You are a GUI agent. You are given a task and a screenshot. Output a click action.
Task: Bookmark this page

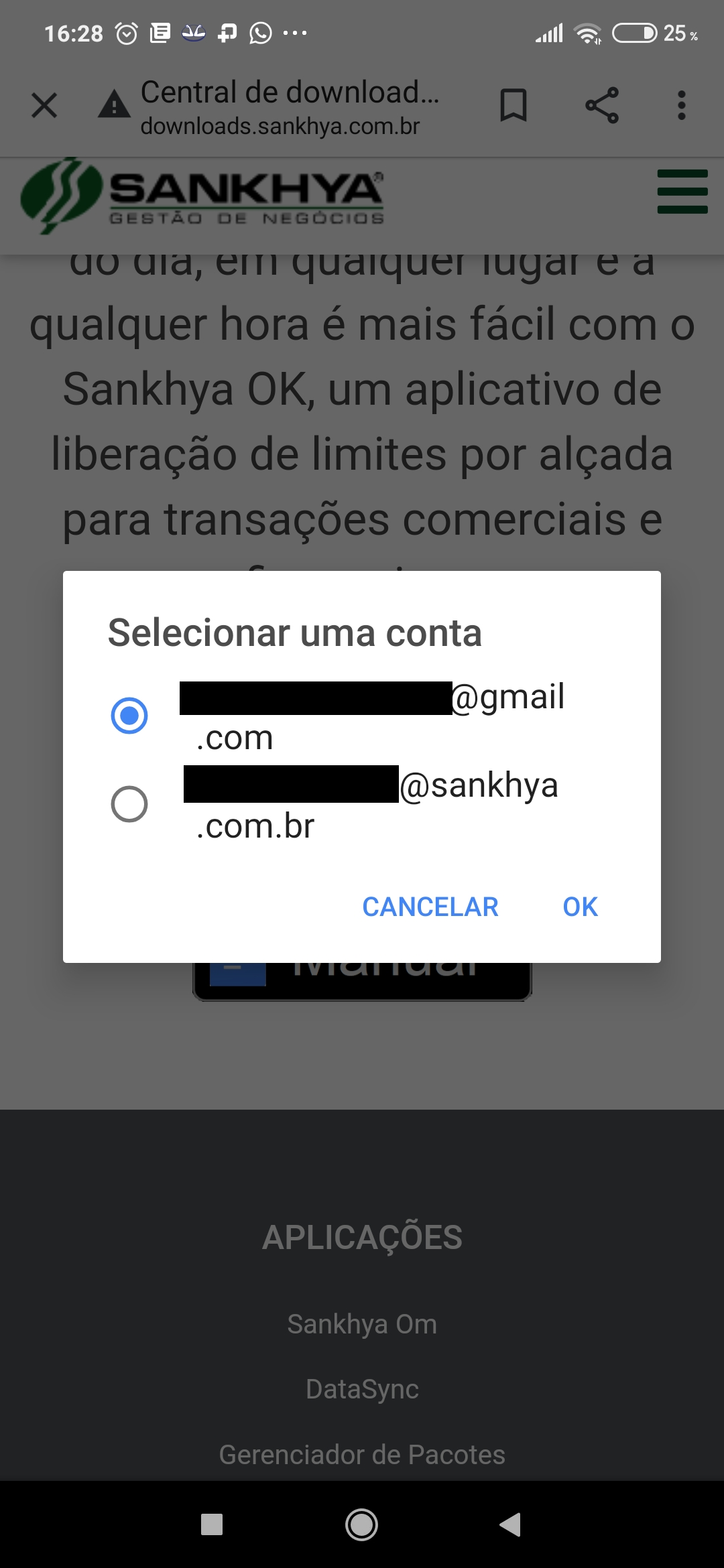(x=514, y=106)
